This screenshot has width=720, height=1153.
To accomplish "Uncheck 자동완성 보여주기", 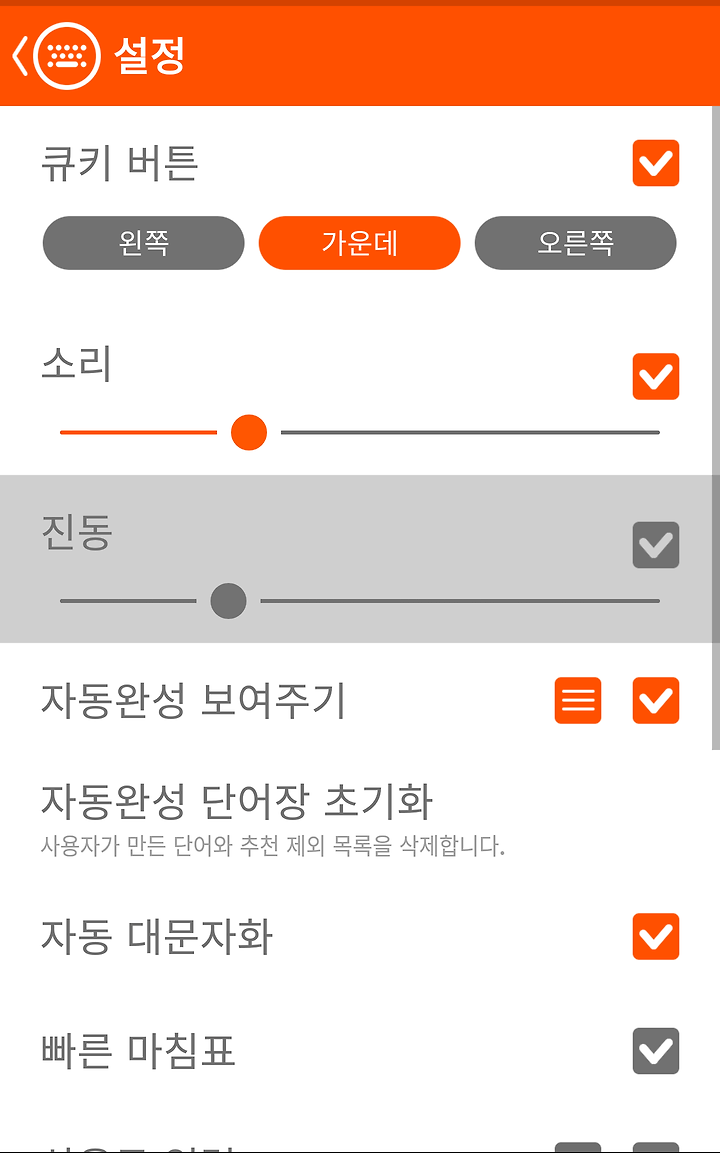I will 655,700.
